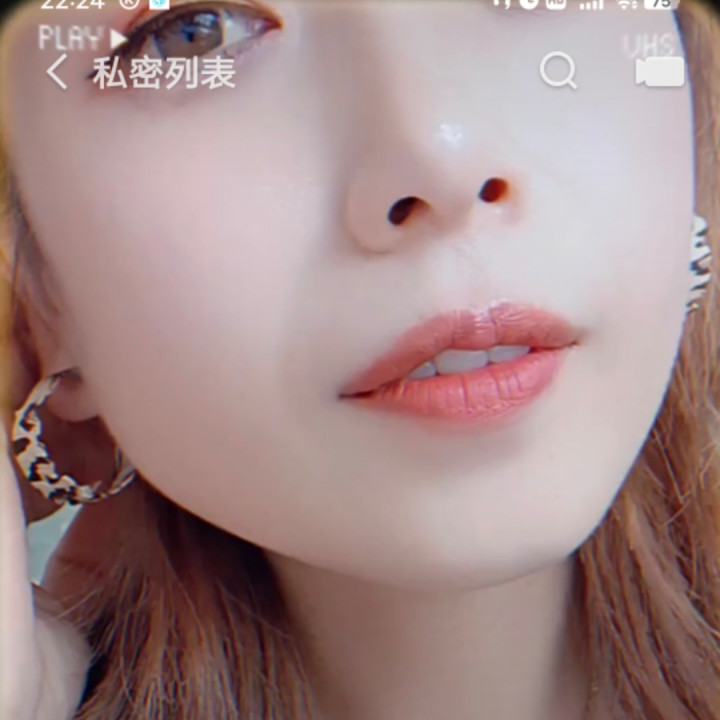Screen dimensions: 720x720
Task: Go back from the 私密列表 page
Action: click(x=57, y=72)
